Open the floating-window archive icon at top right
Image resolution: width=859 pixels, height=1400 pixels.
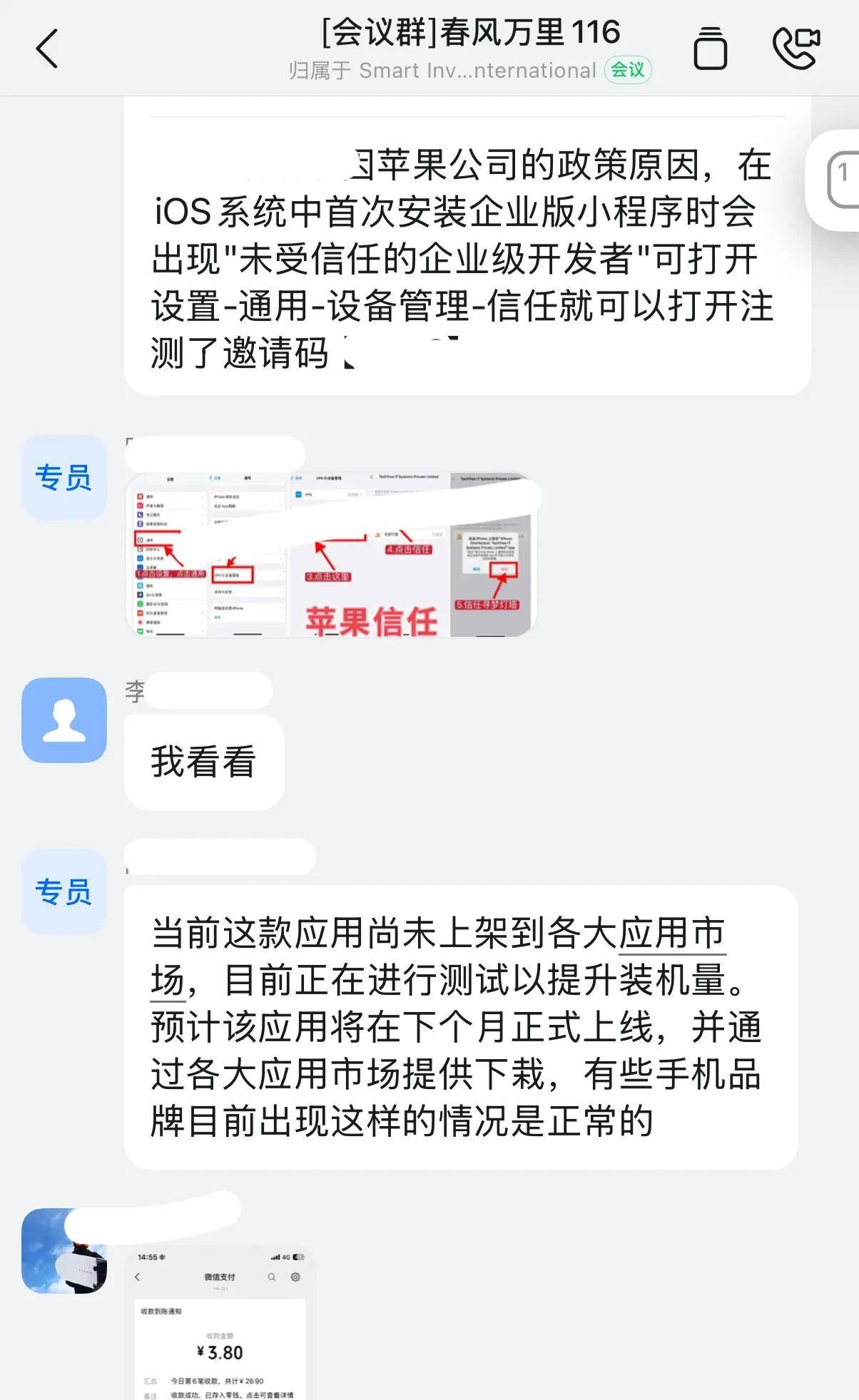point(709,47)
